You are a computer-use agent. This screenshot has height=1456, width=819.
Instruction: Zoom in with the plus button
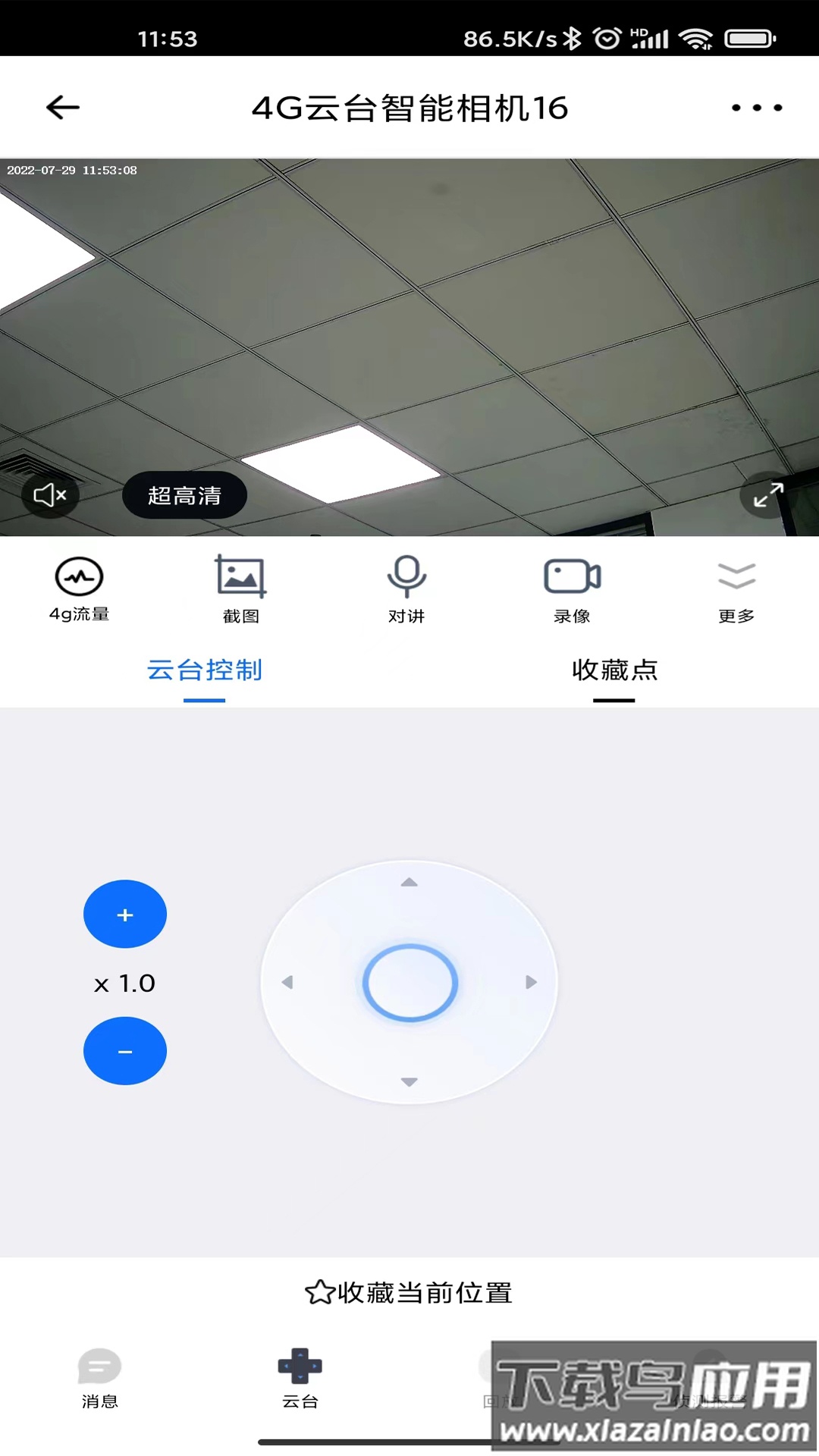pos(125,915)
